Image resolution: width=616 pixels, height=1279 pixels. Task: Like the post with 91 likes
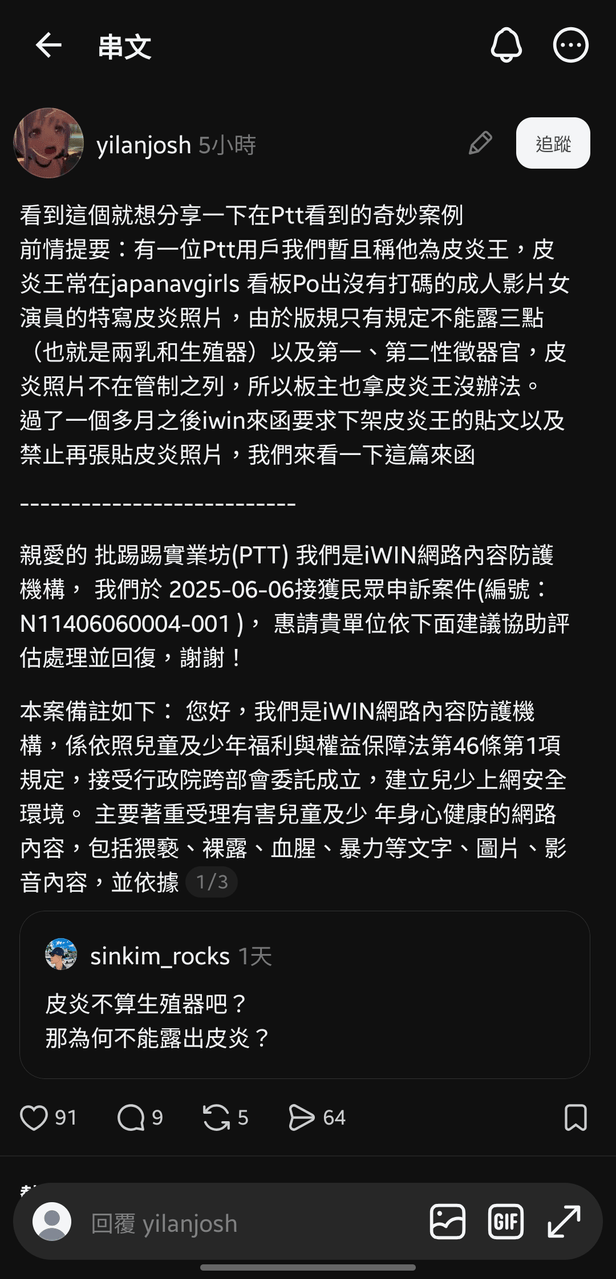click(x=49, y=1117)
